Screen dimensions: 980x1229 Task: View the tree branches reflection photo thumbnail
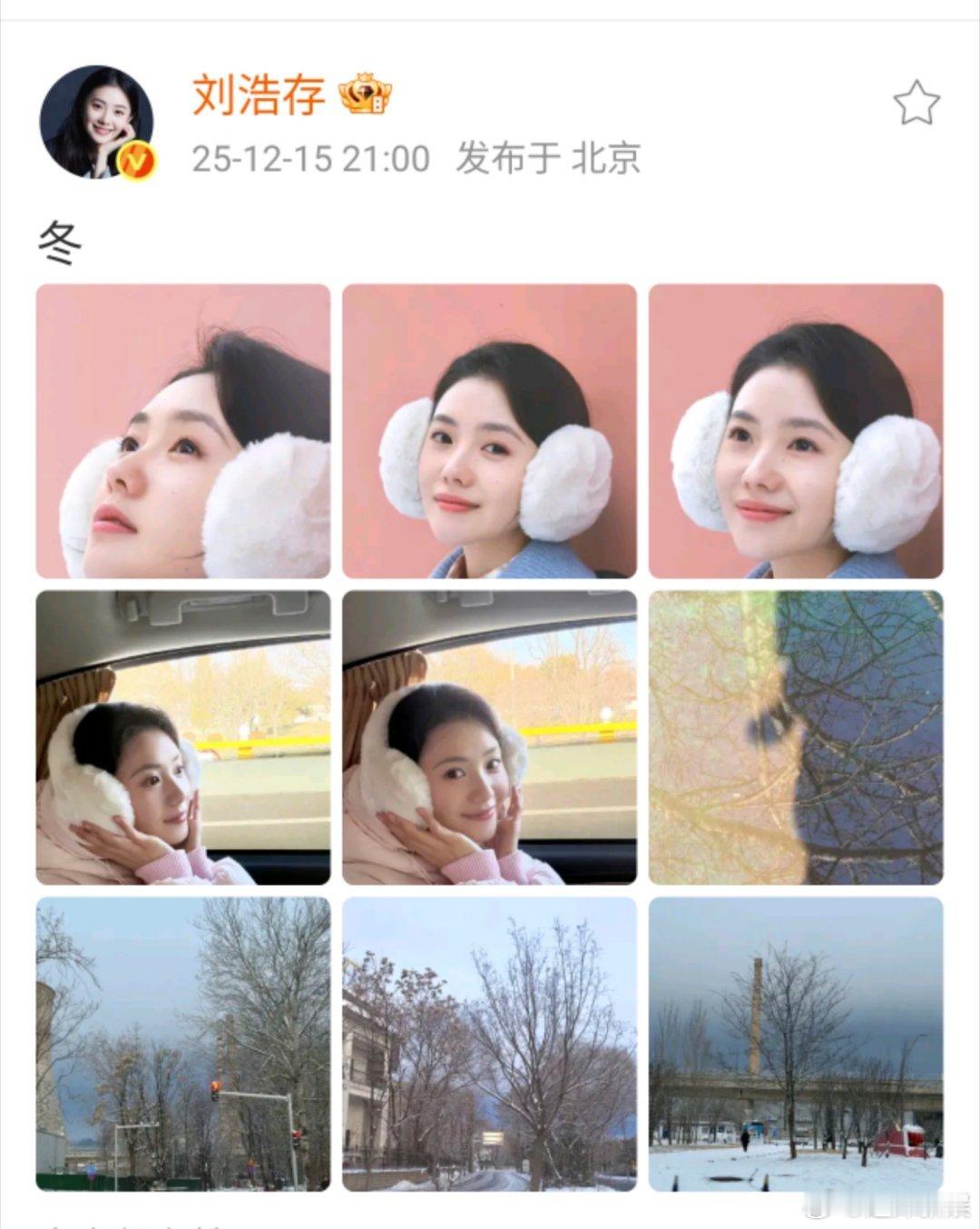795,737
